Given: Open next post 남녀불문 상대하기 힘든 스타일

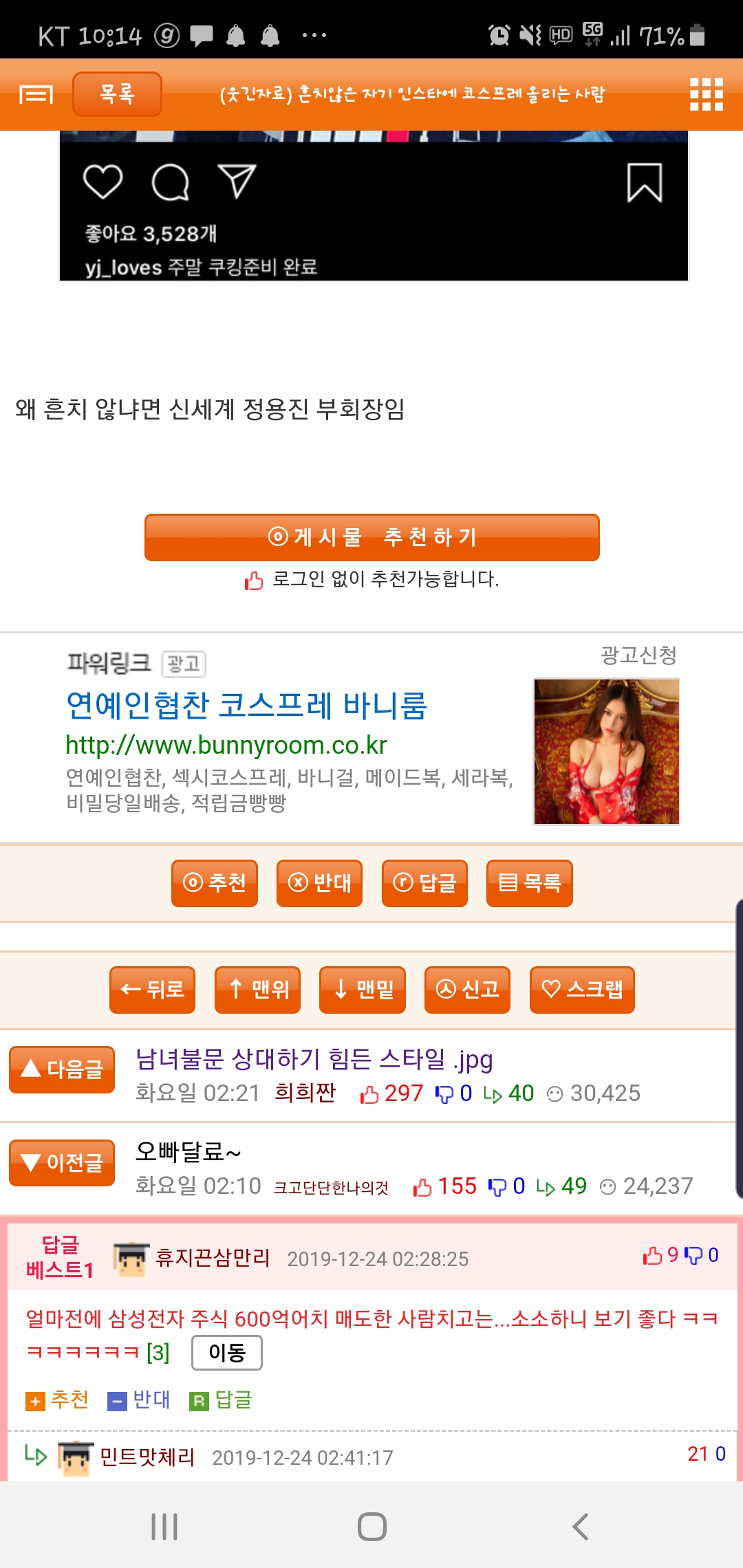Looking at the screenshot, I should pyautogui.click(x=314, y=1060).
